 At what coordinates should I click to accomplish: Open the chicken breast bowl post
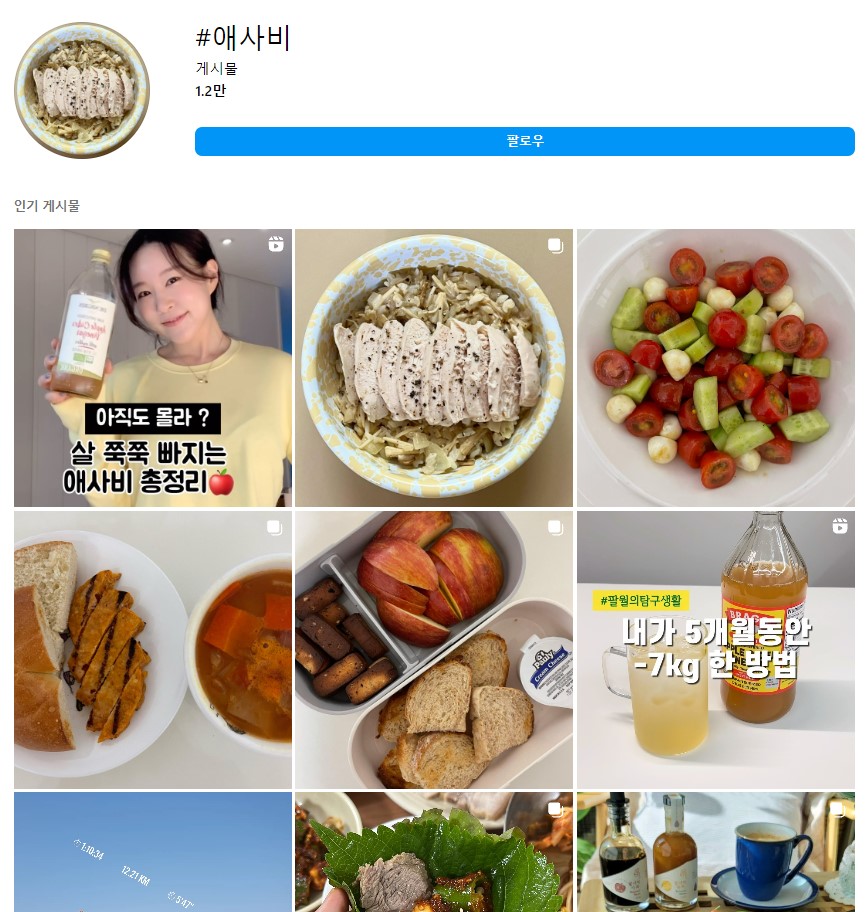(x=433, y=367)
